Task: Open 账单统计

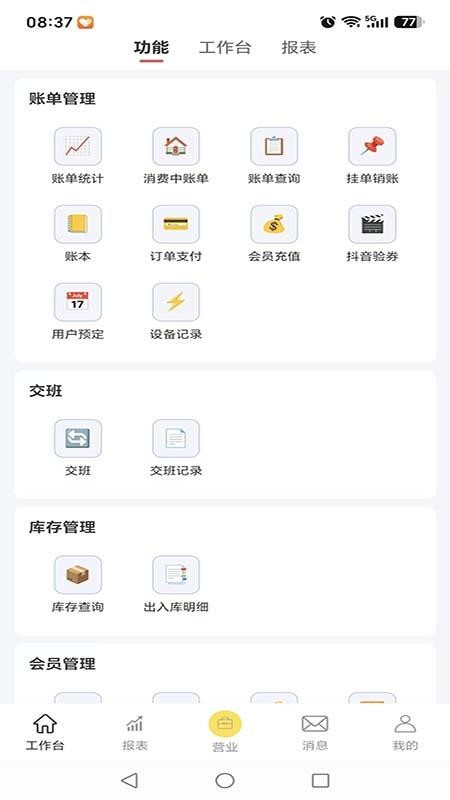Action: [x=78, y=156]
